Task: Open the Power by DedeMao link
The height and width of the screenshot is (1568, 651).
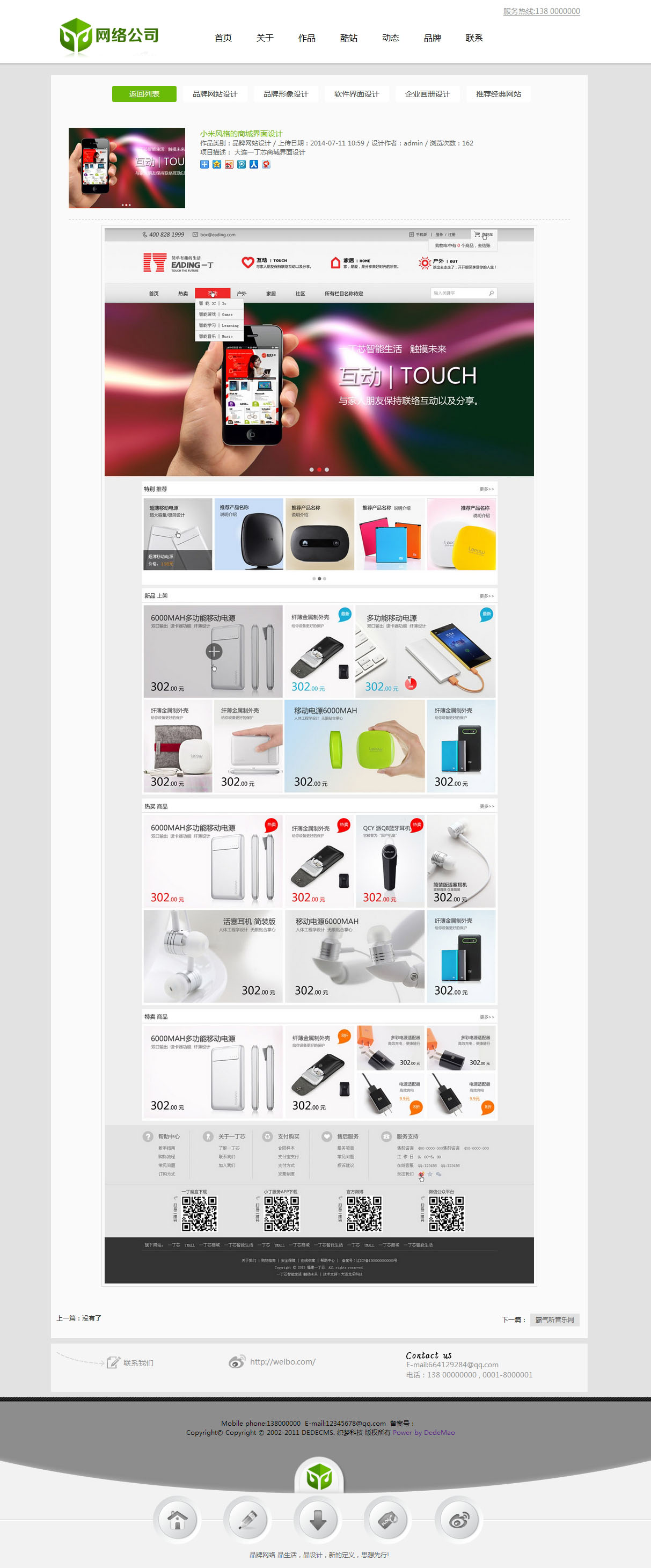Action: pos(423,1432)
